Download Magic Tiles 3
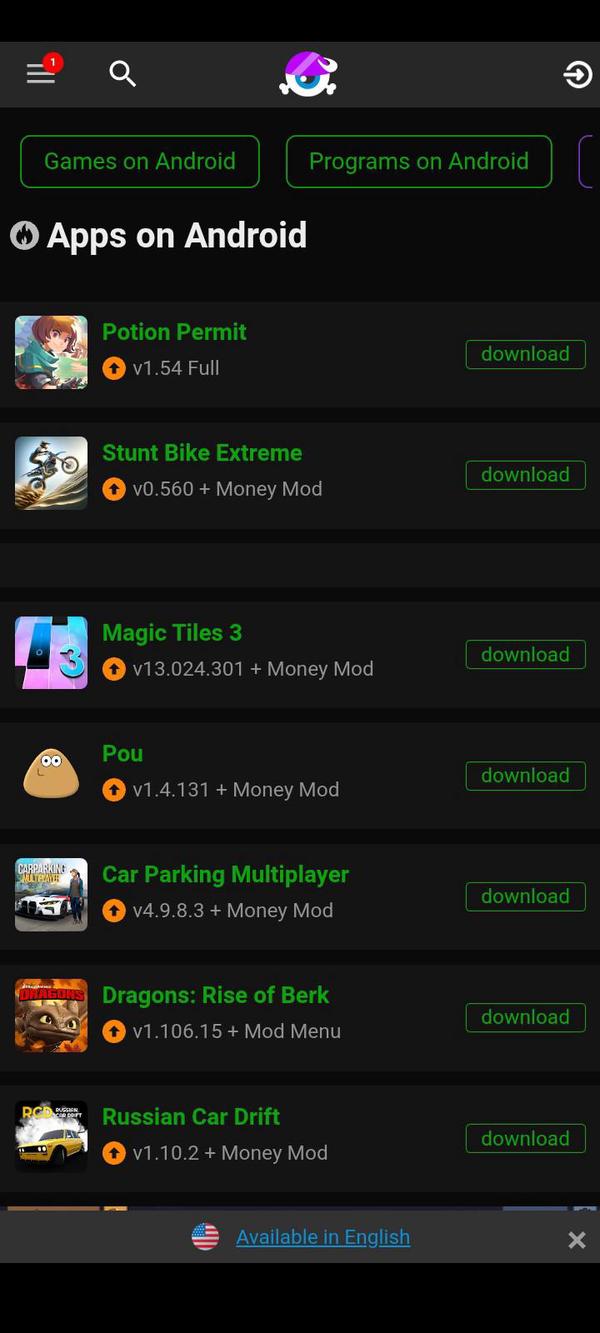This screenshot has height=1333, width=600. [525, 655]
